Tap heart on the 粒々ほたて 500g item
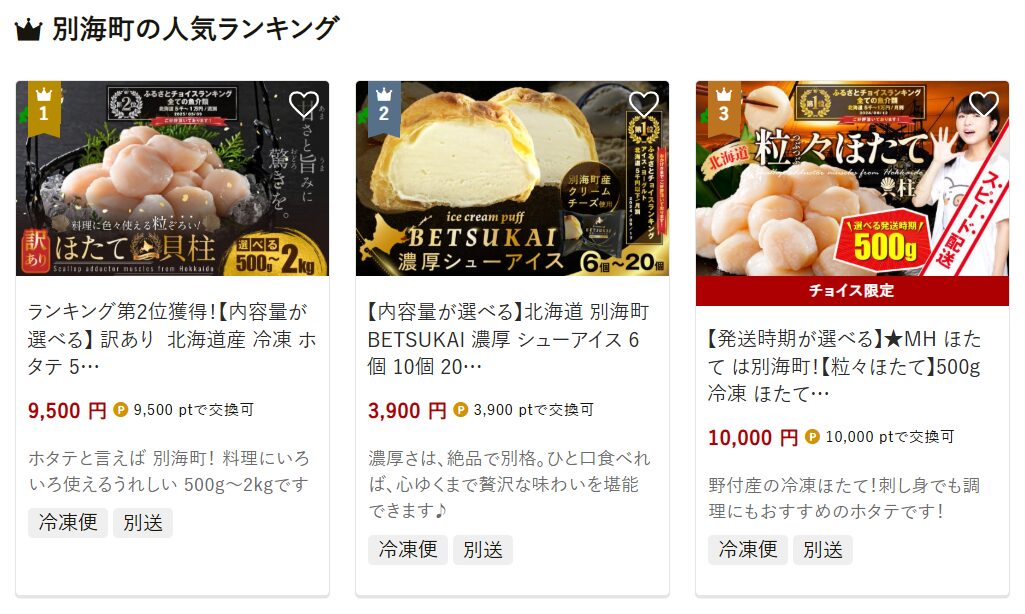 983,104
